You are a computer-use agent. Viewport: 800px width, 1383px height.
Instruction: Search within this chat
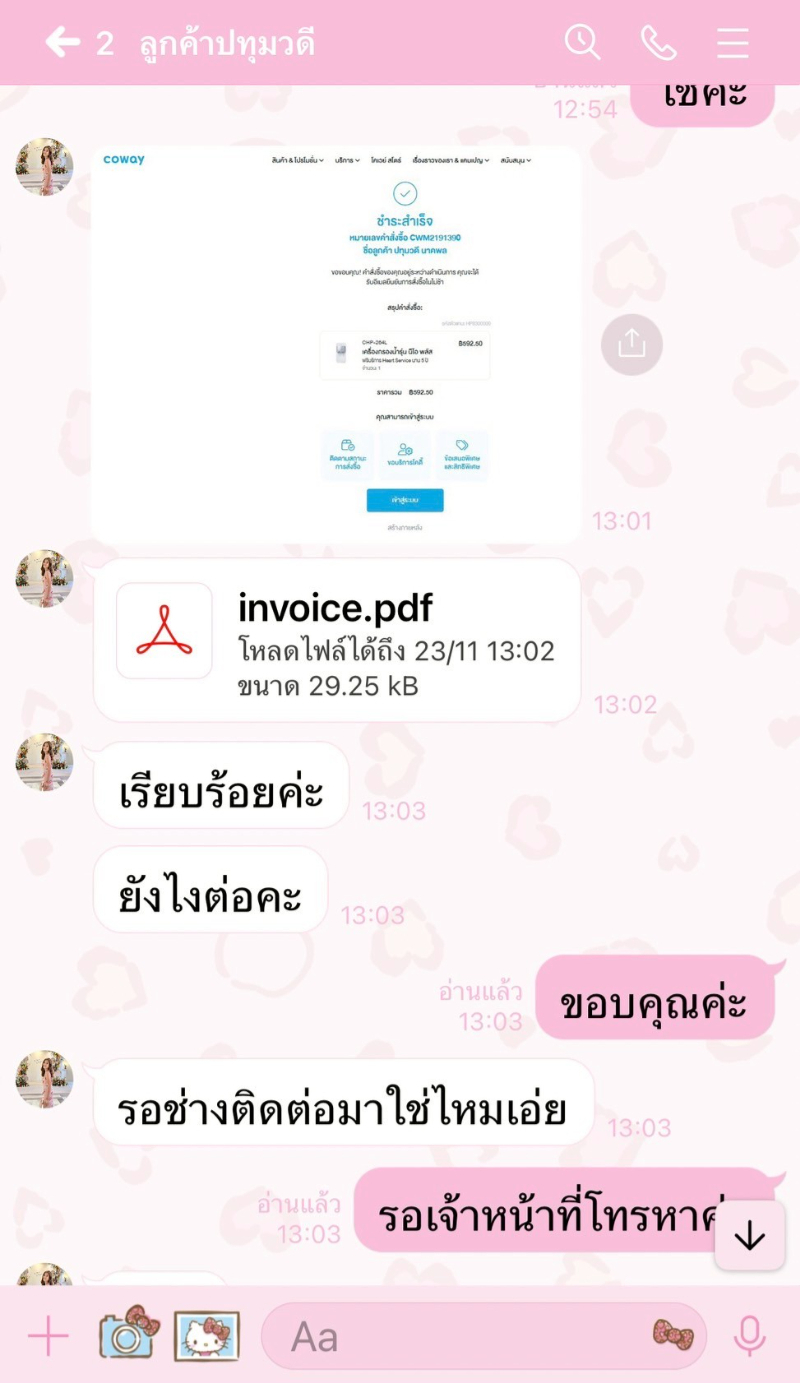pos(582,43)
